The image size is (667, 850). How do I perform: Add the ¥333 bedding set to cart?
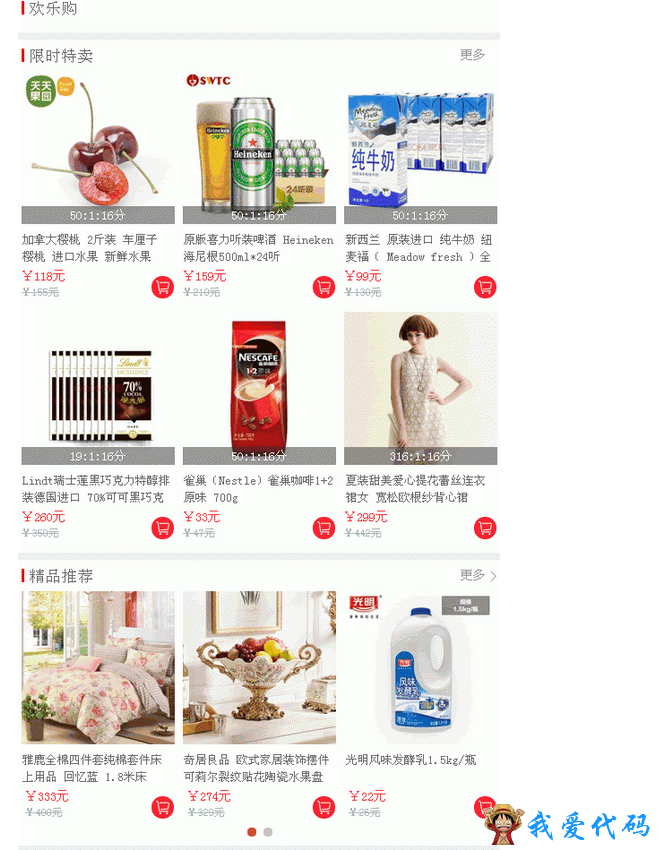point(162,807)
